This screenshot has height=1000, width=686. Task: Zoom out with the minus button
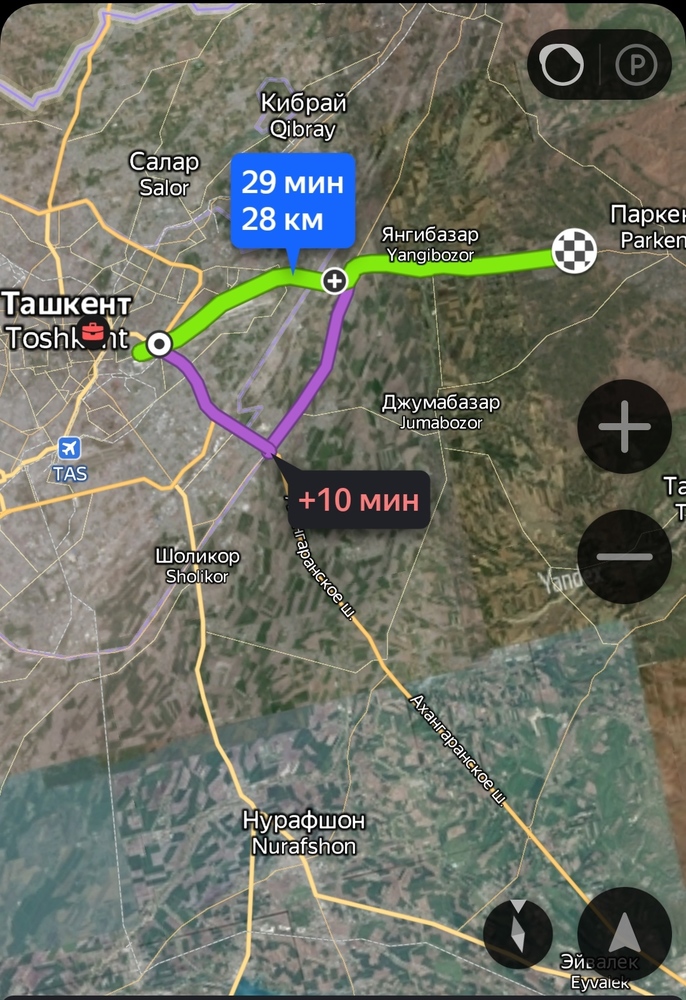pos(624,557)
